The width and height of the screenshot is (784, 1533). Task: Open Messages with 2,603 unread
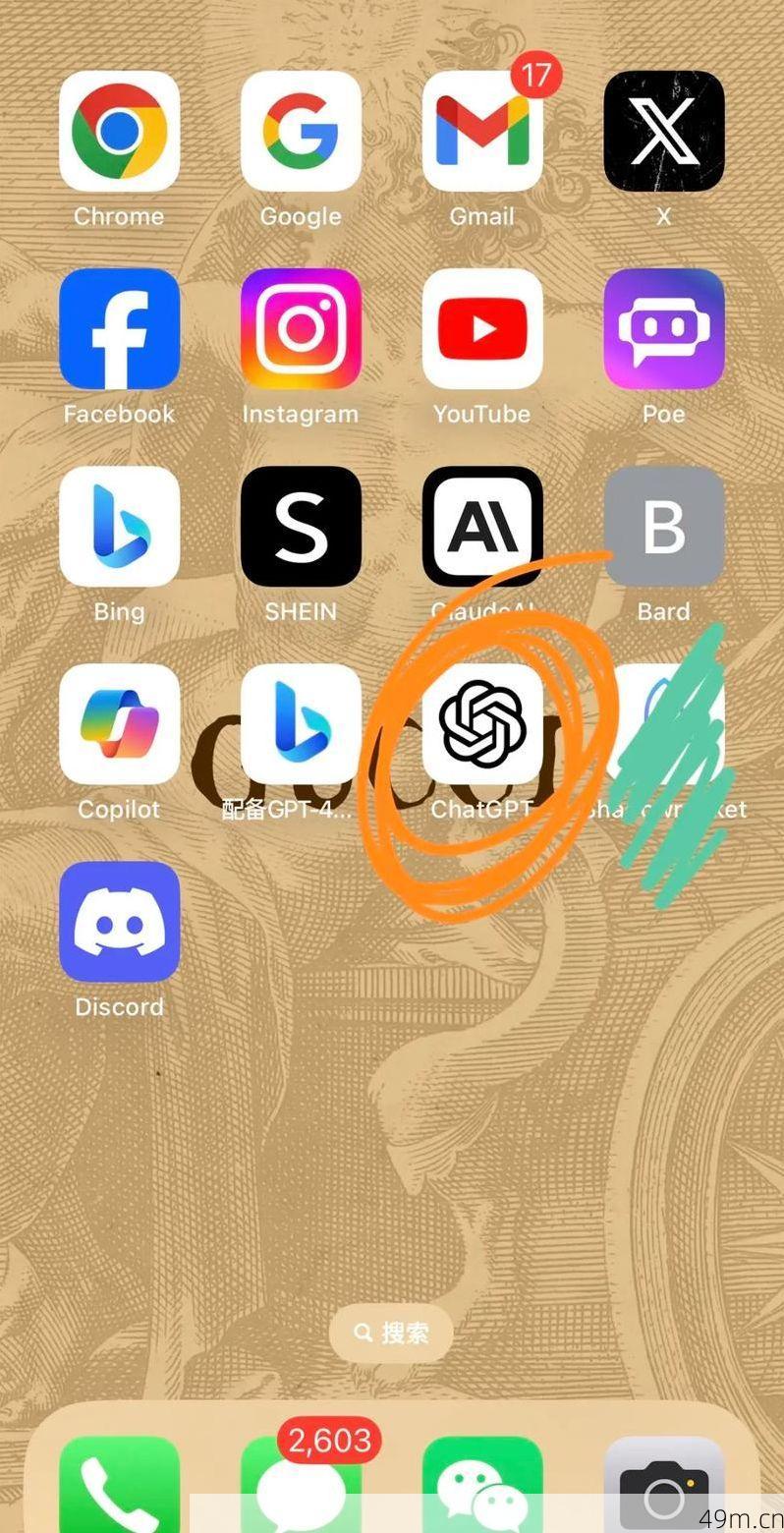tap(301, 1484)
